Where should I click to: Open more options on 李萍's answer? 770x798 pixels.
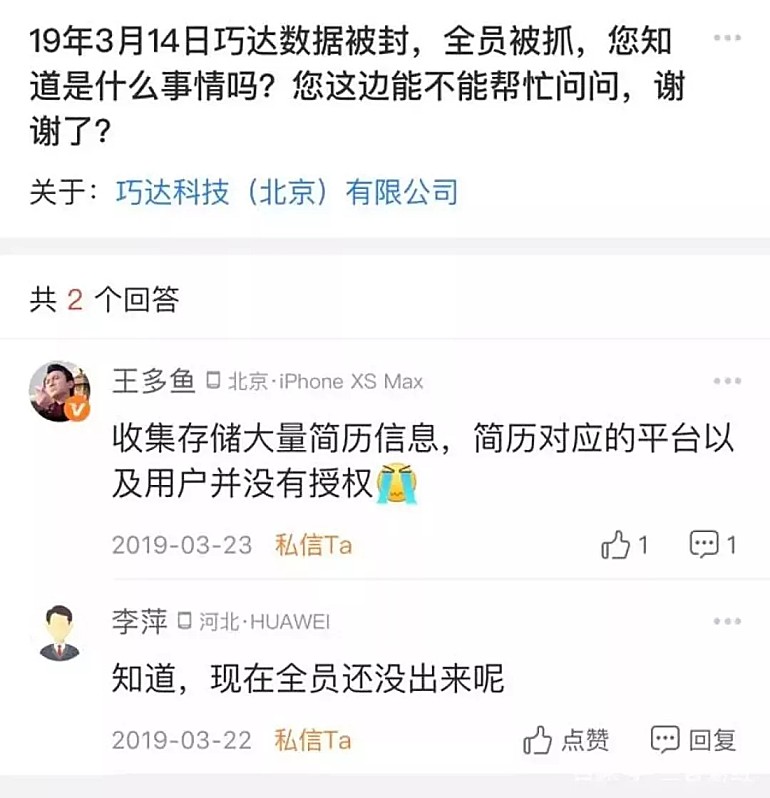click(x=727, y=622)
